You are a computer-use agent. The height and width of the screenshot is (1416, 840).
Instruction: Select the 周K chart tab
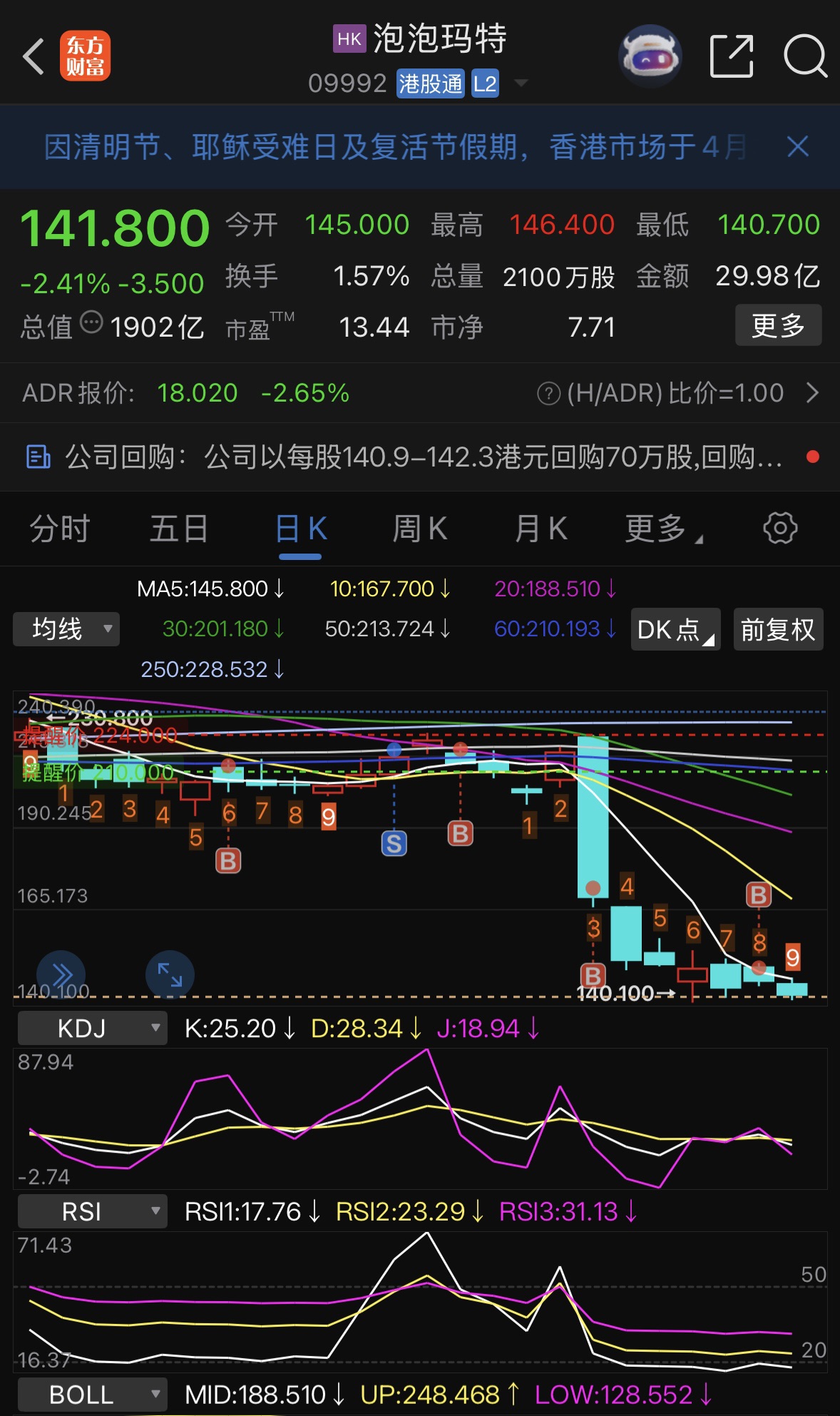click(x=420, y=529)
